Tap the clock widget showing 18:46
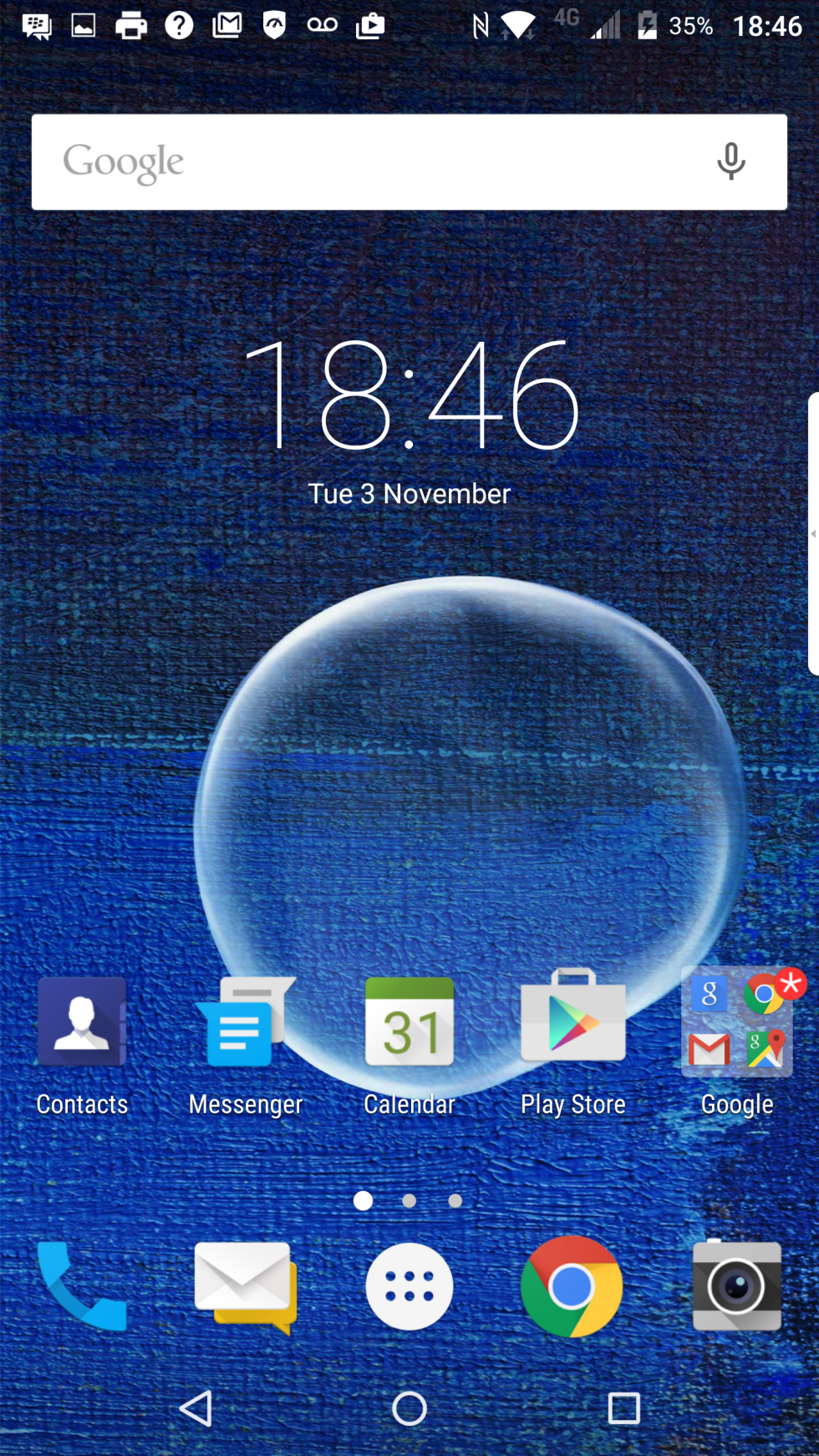Image resolution: width=819 pixels, height=1456 pixels. pyautogui.click(x=409, y=395)
